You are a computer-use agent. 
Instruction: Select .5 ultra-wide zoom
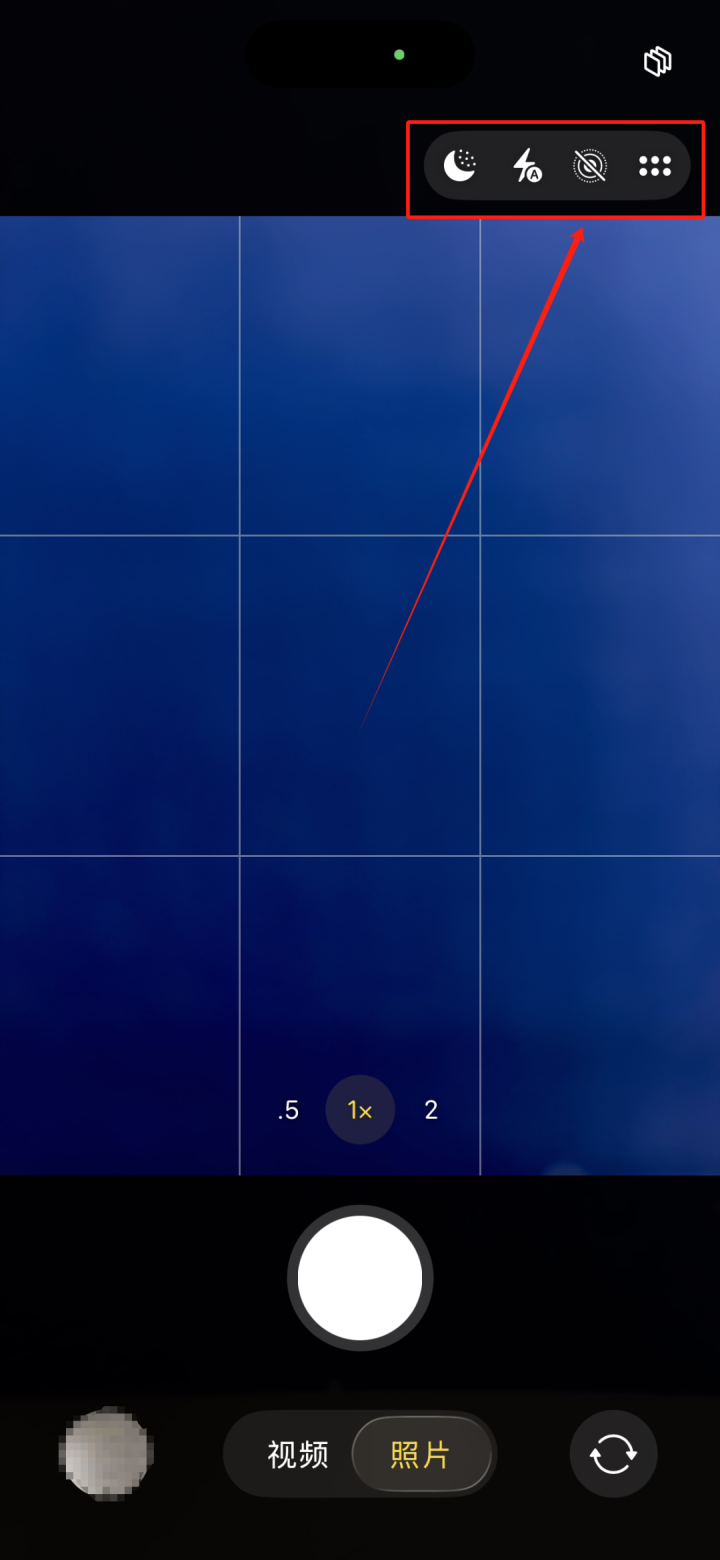[288, 1110]
